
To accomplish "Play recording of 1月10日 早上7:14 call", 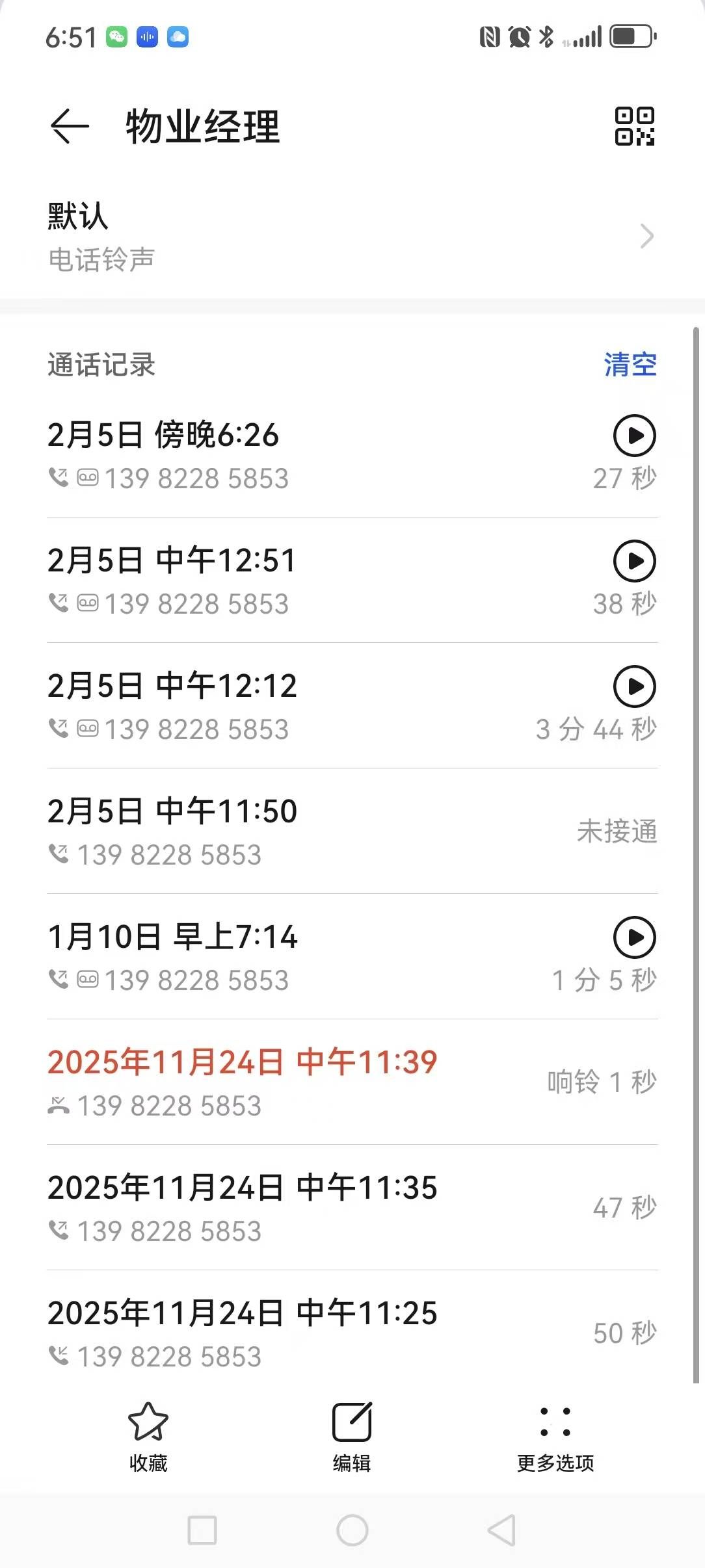I will [x=634, y=937].
